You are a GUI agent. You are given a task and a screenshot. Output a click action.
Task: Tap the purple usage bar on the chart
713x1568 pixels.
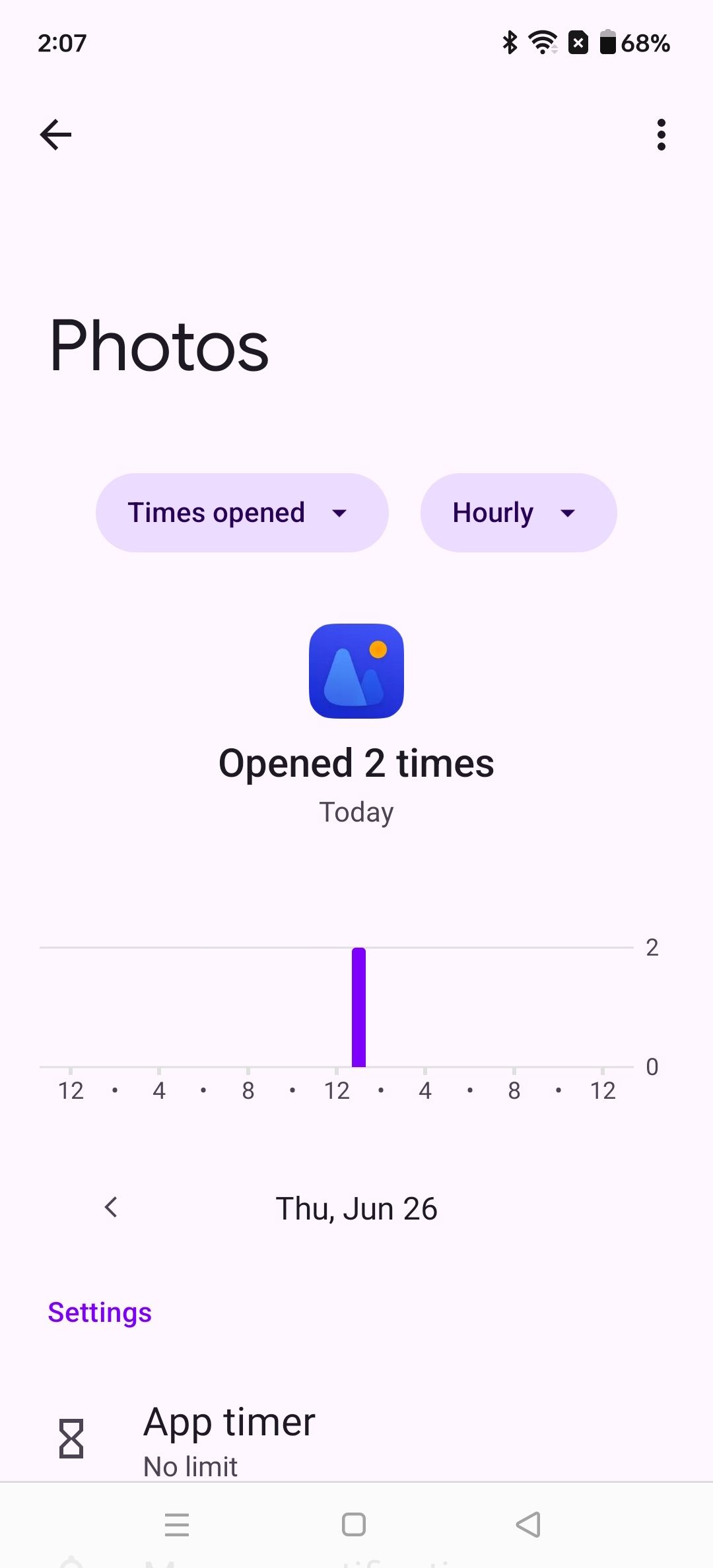359,1006
